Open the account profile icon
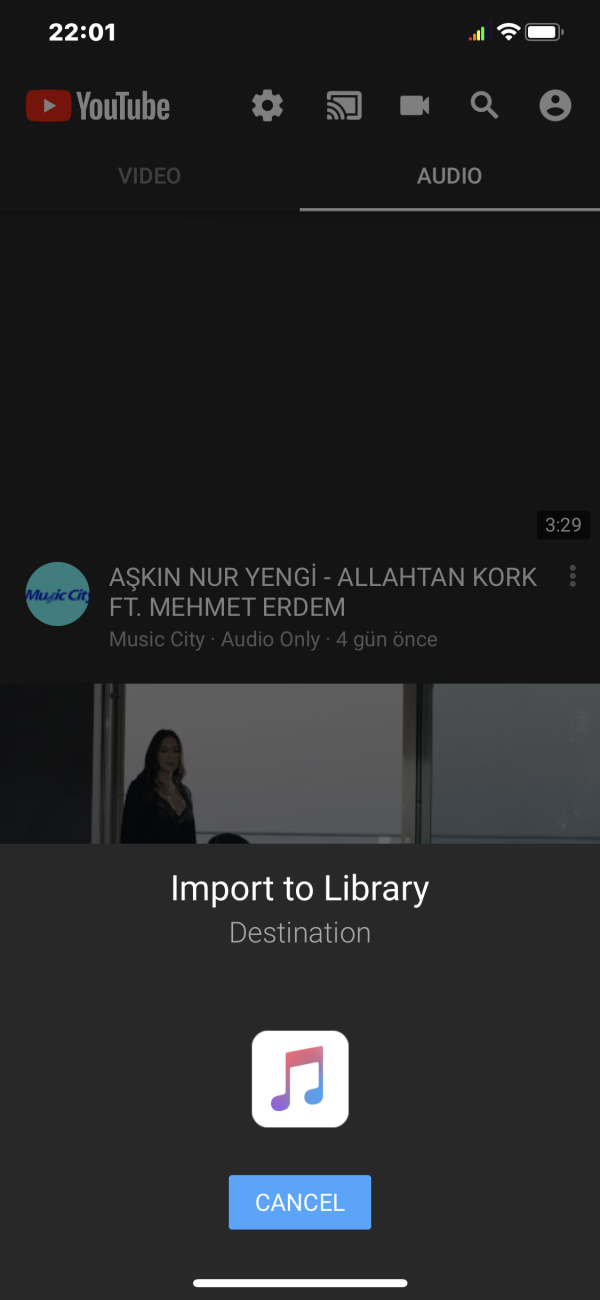Viewport: 600px width, 1300px height. coord(555,105)
